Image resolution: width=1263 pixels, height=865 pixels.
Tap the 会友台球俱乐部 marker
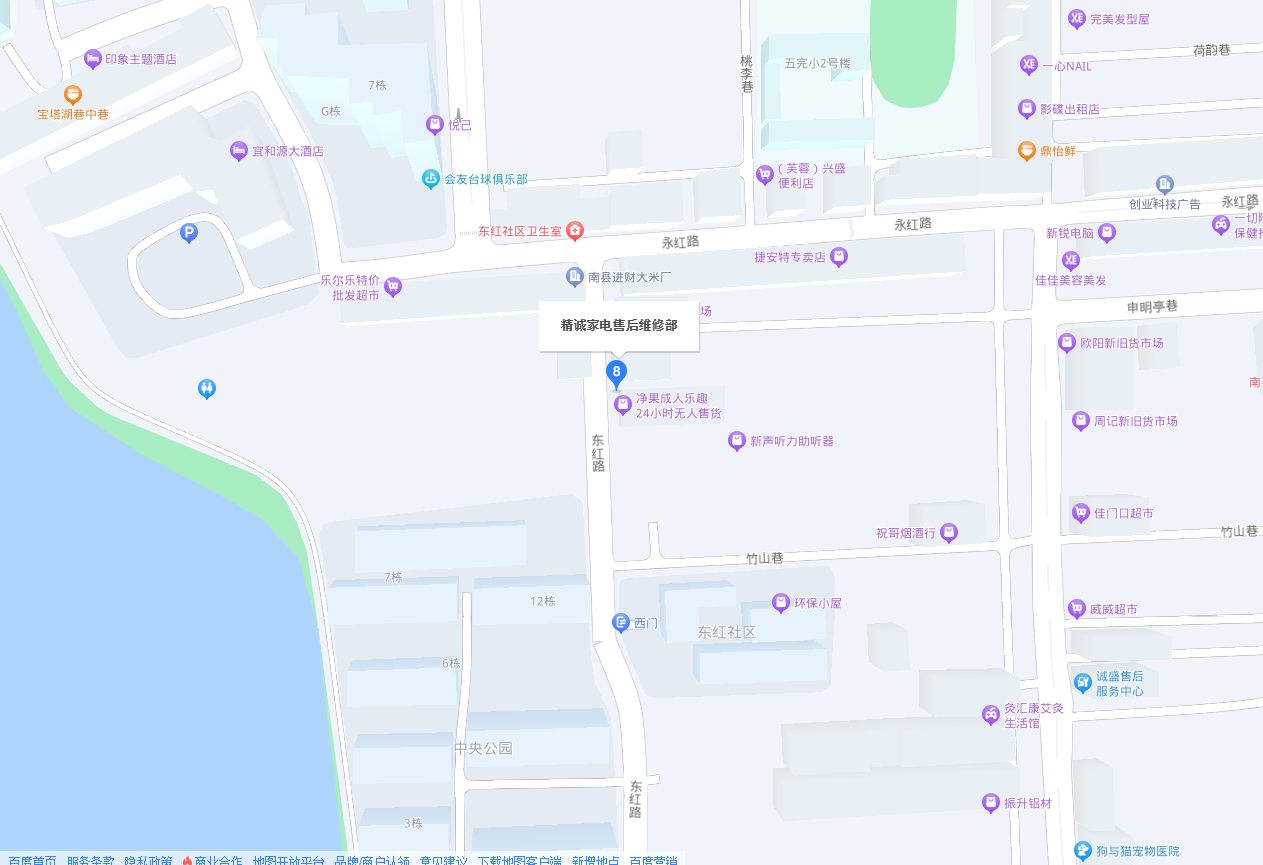[x=431, y=179]
